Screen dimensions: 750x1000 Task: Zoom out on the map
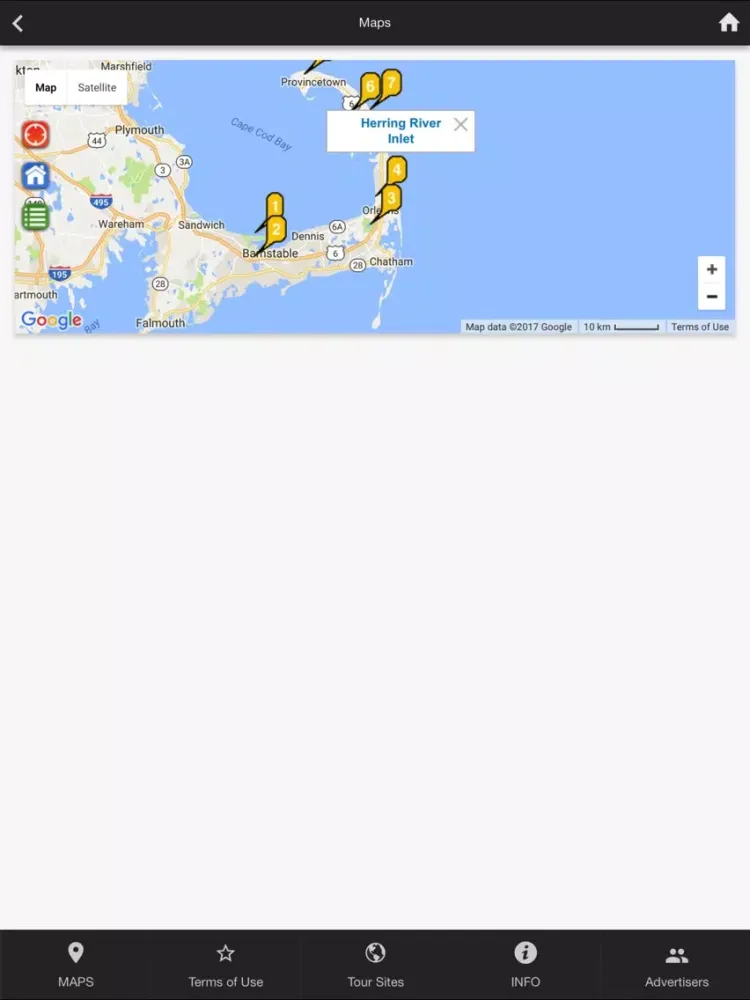(712, 297)
